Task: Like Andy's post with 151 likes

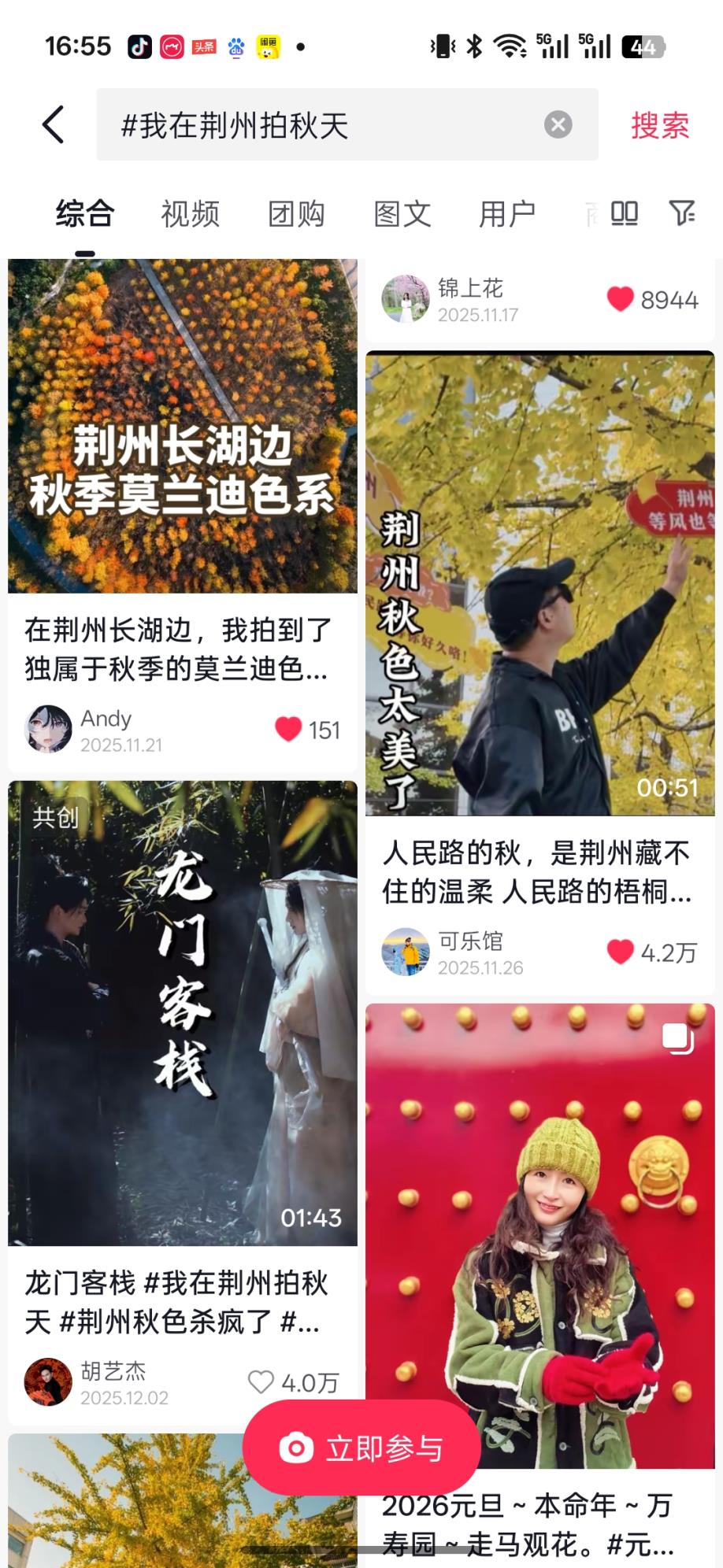Action: [288, 729]
